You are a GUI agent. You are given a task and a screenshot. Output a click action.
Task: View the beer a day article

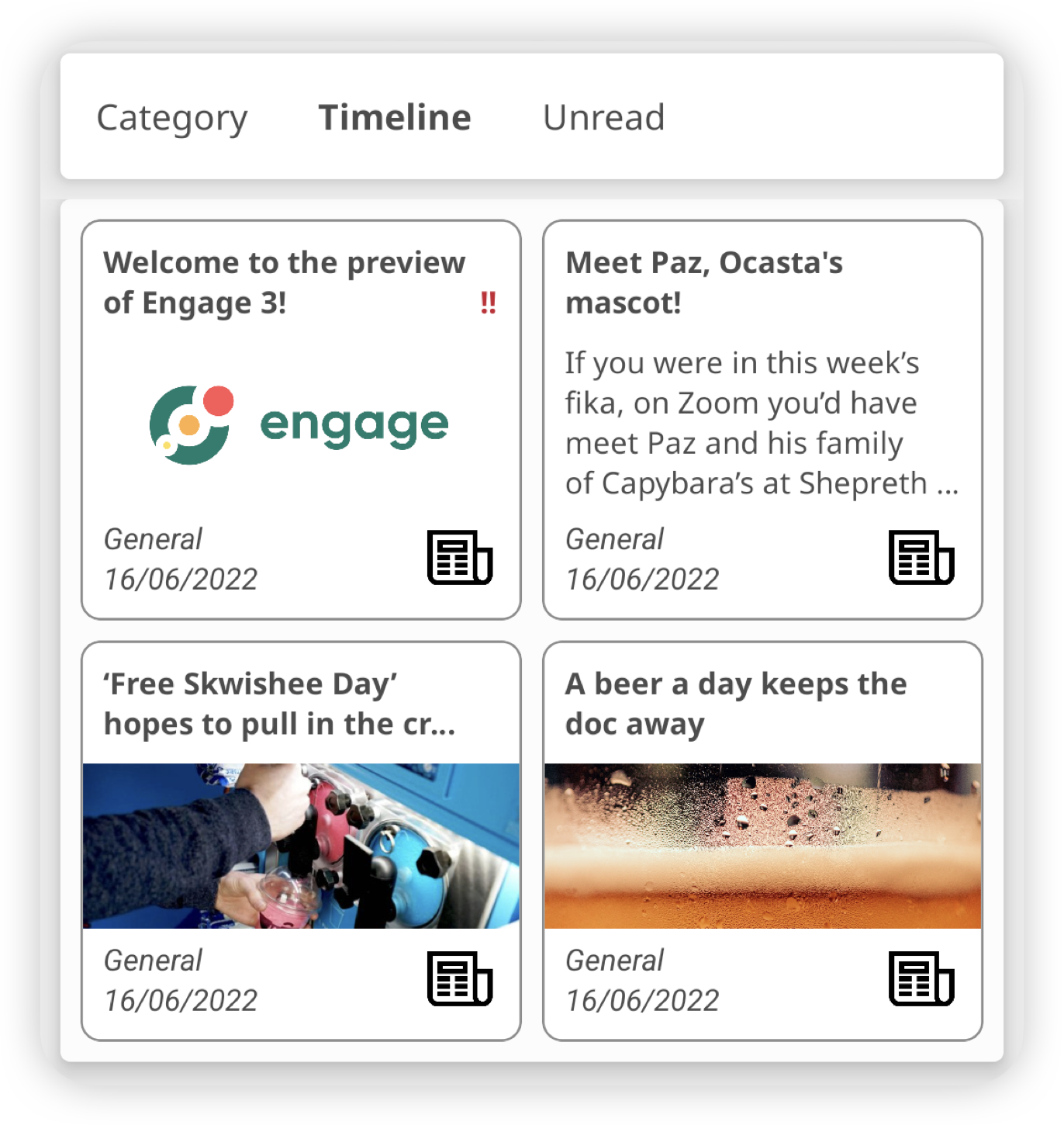762,840
